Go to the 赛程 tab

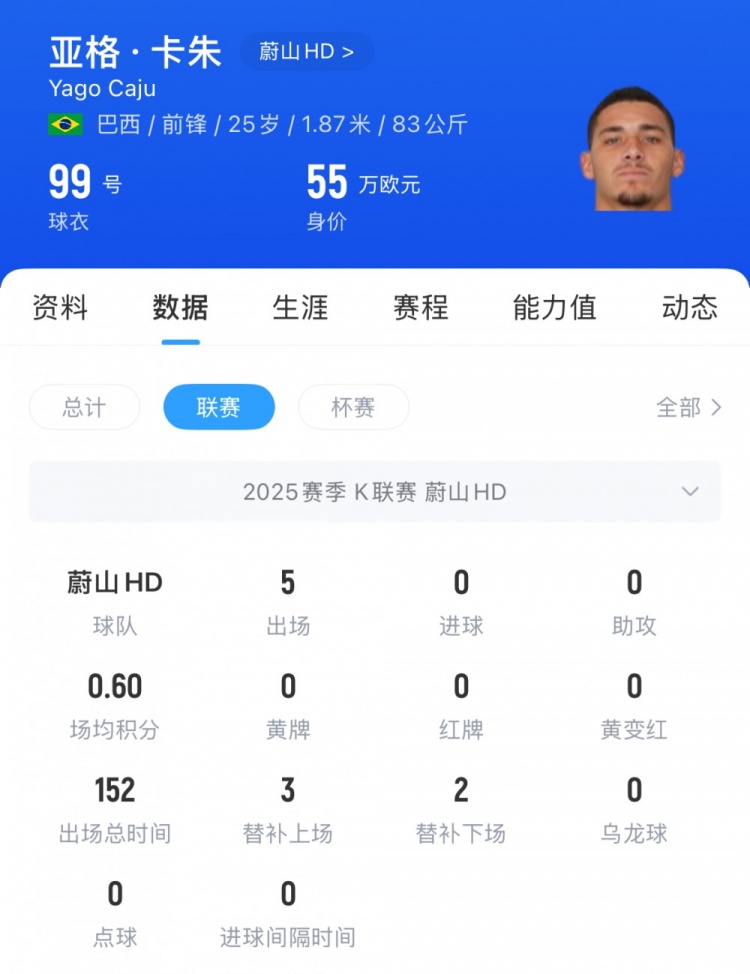click(x=420, y=307)
